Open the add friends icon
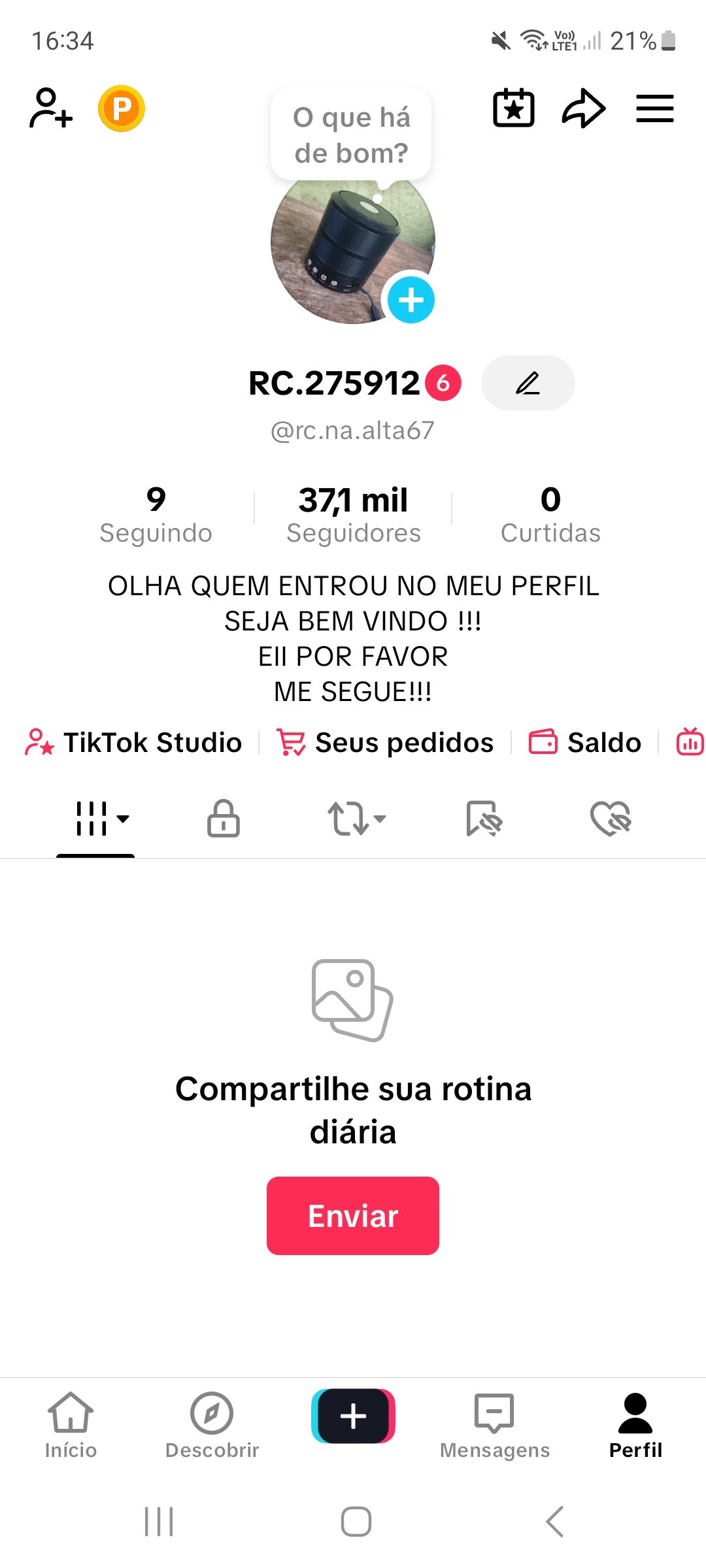Screen dimensions: 706x1568 point(51,108)
